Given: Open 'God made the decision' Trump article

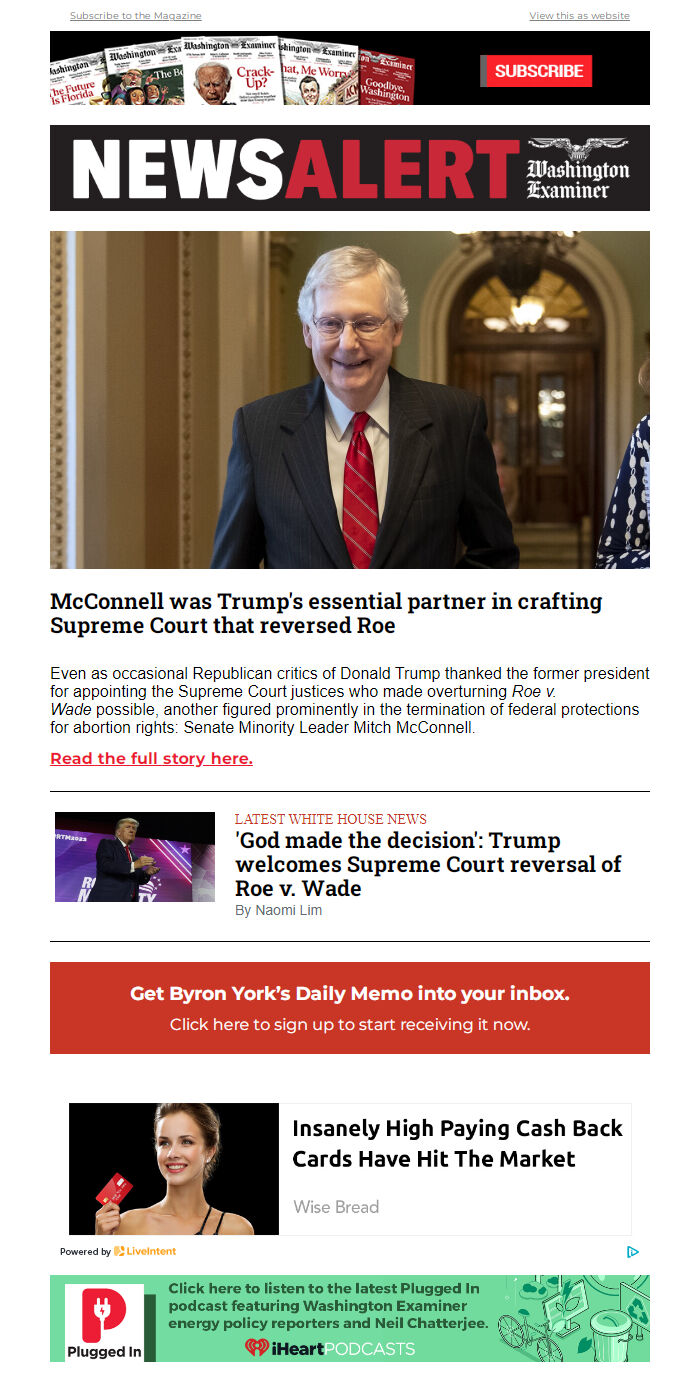Looking at the screenshot, I should pyautogui.click(x=428, y=864).
